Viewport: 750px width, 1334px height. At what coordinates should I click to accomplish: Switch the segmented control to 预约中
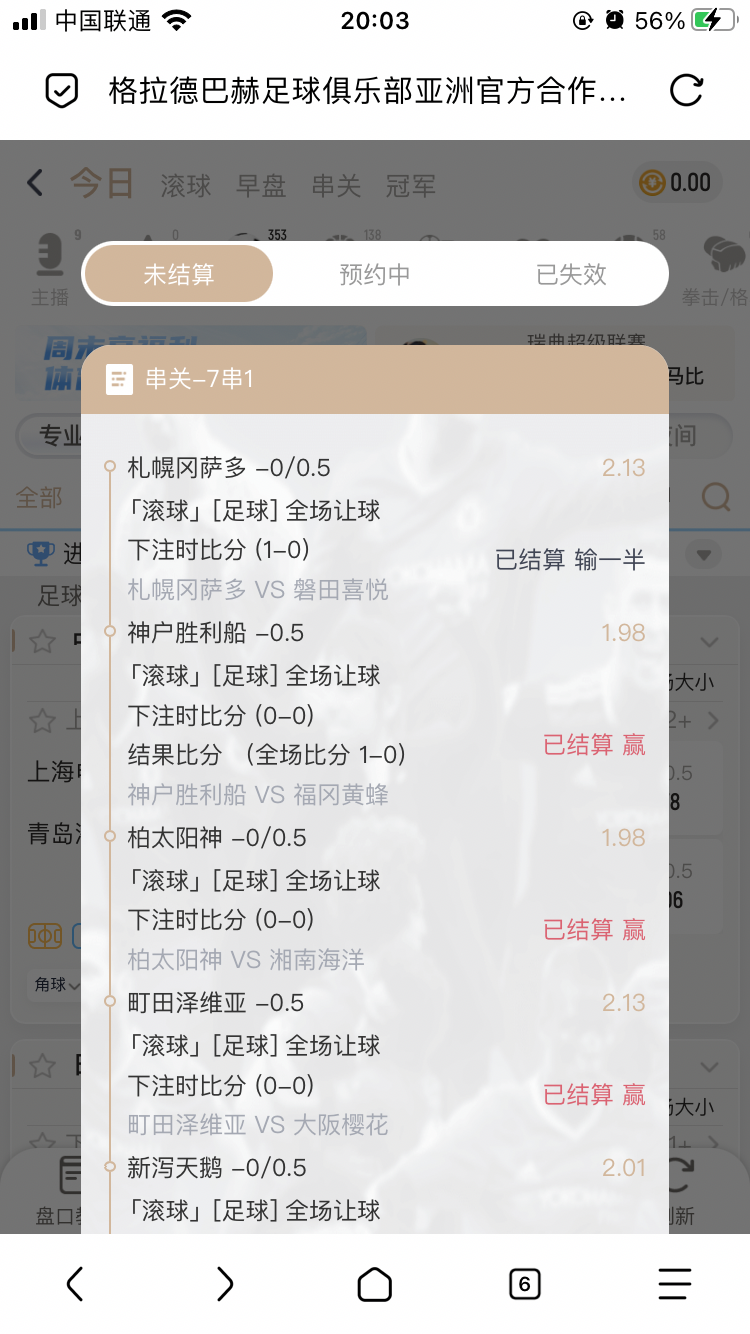375,274
